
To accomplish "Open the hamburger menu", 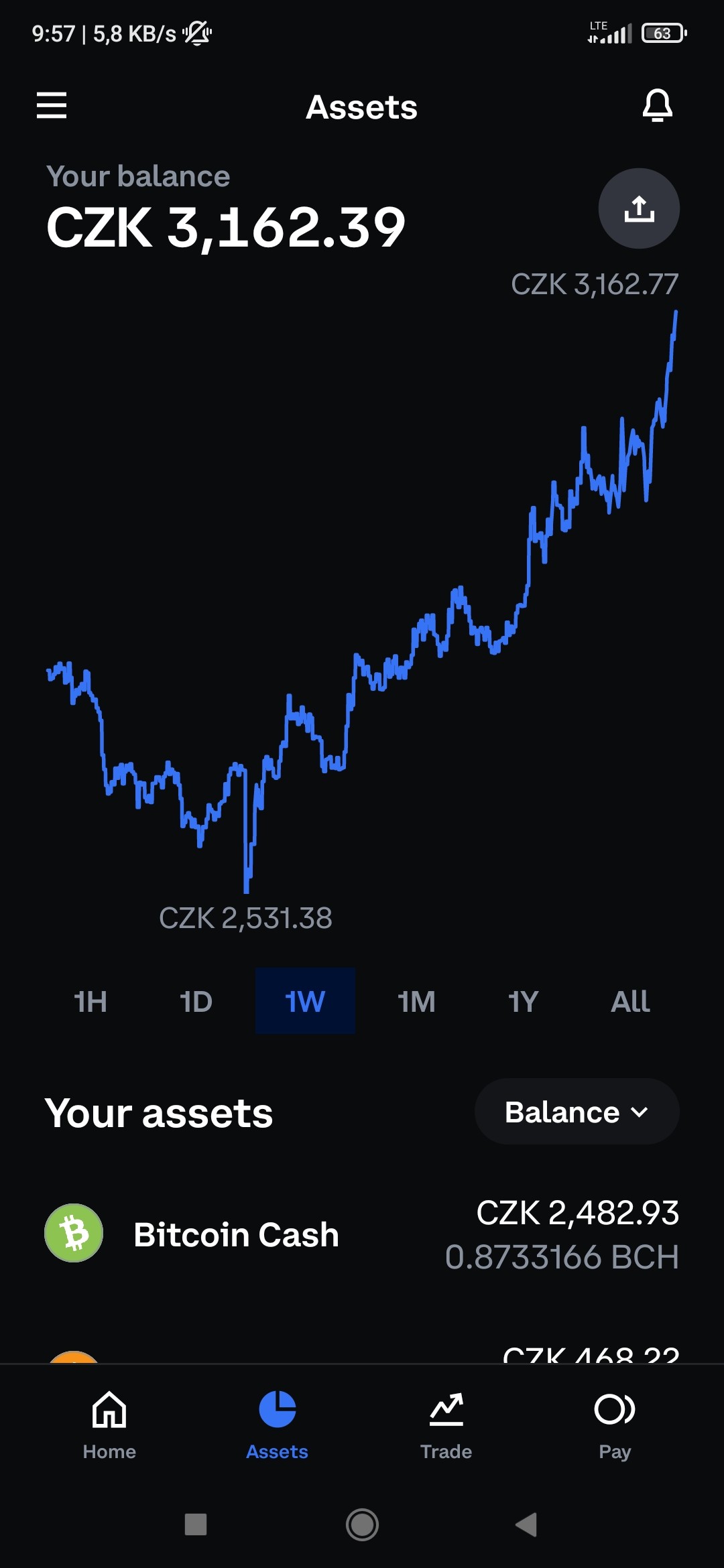I will (x=52, y=106).
